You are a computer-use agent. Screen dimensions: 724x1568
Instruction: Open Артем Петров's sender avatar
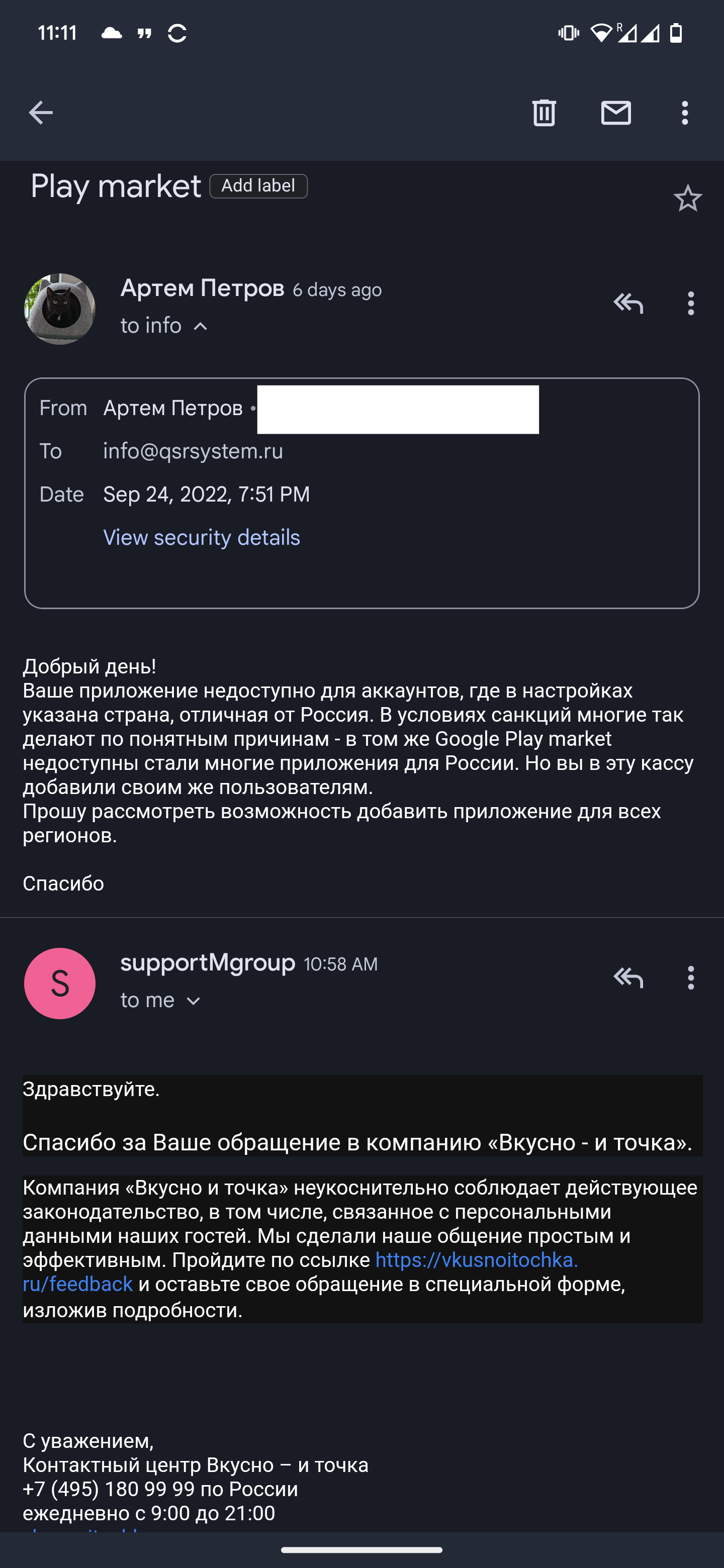(60, 309)
